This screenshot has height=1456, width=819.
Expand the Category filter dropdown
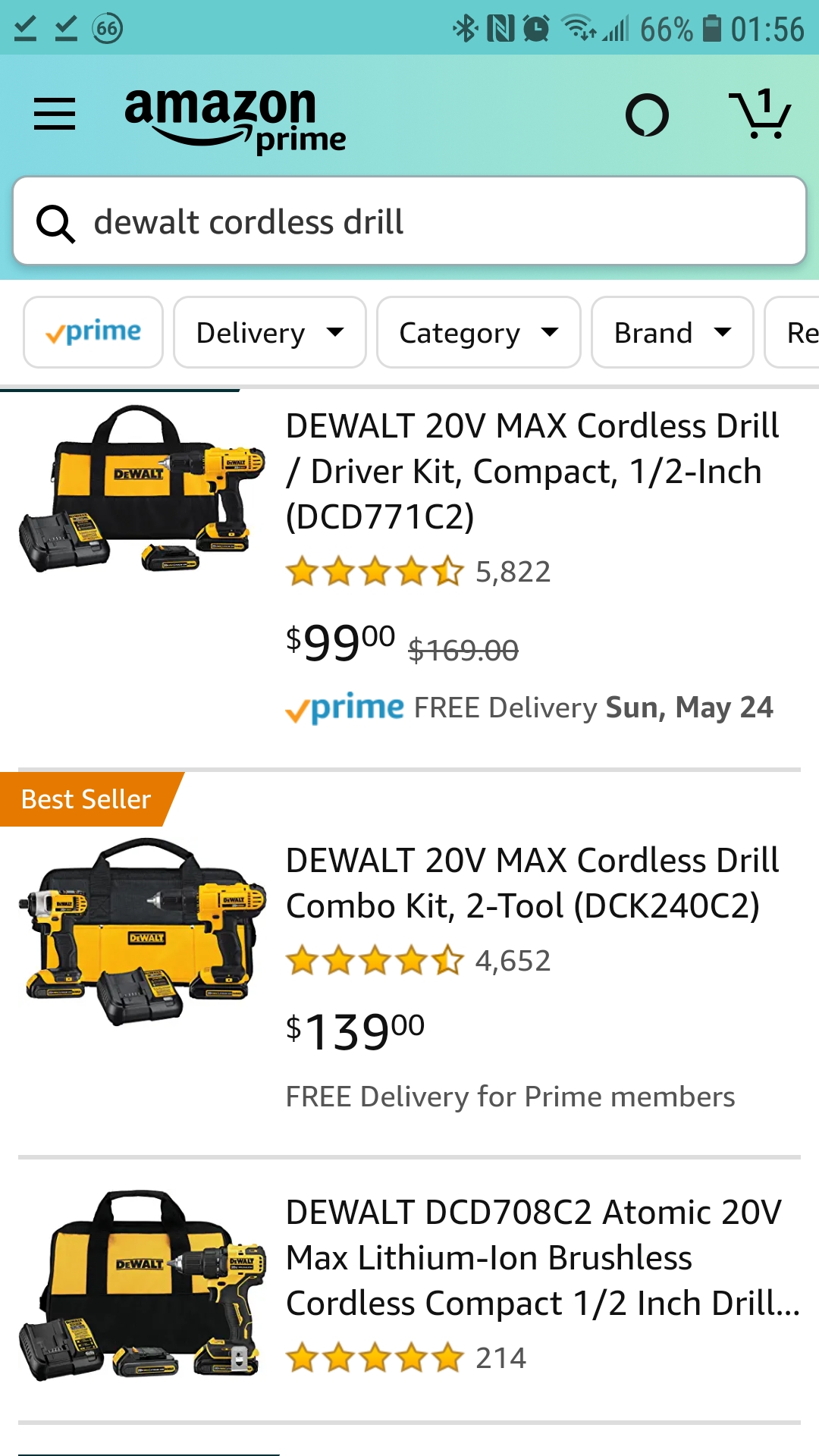479,332
